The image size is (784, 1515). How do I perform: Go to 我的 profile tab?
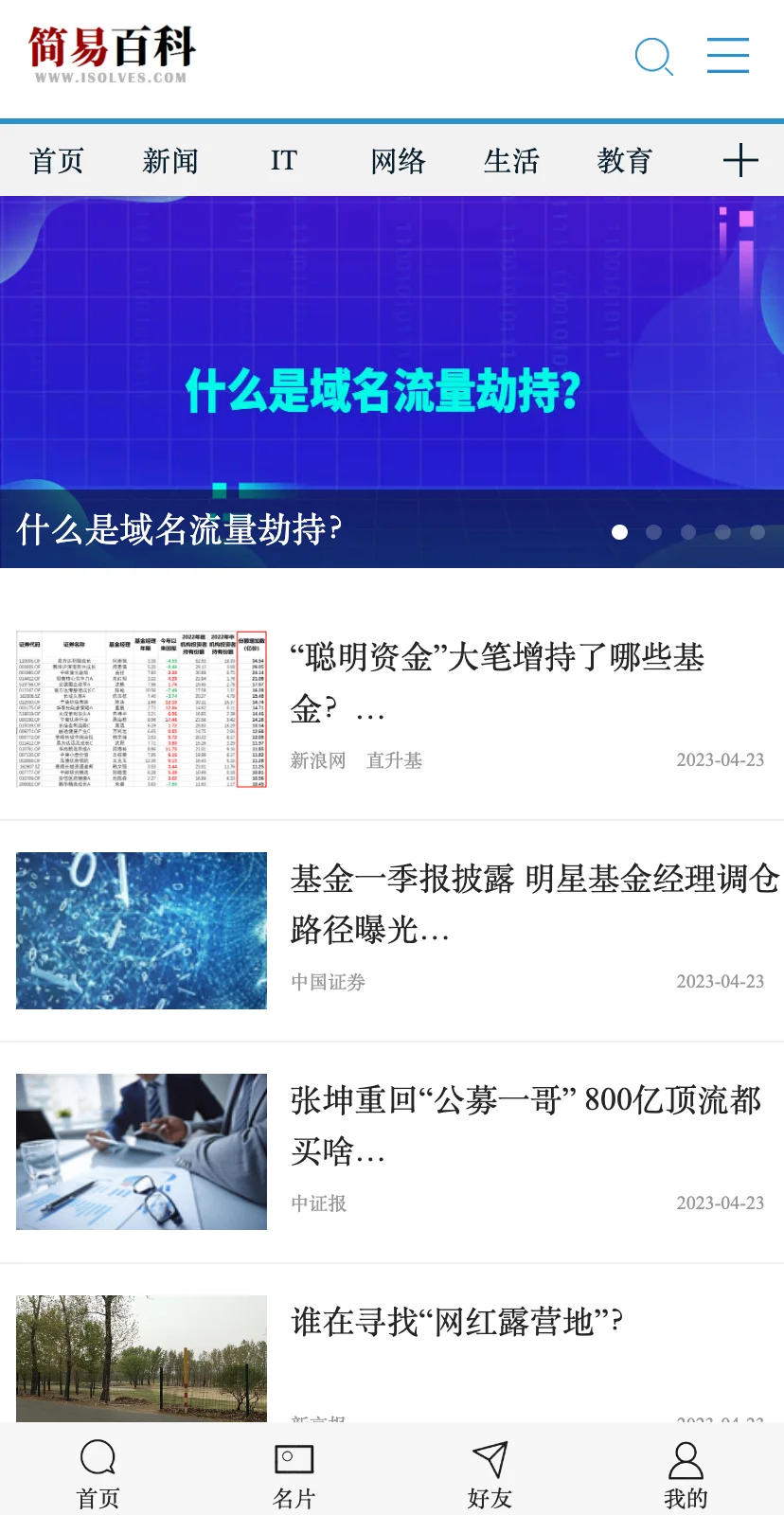[686, 1473]
